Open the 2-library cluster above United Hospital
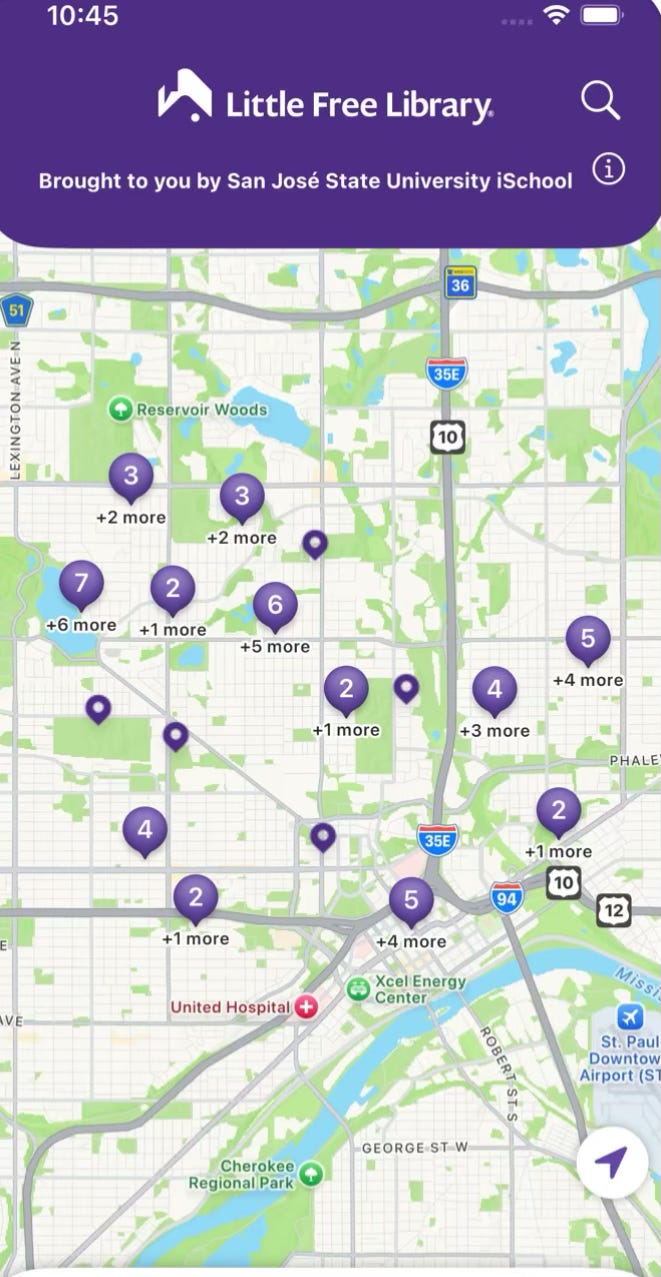This screenshot has height=1277, width=661. [x=196, y=897]
